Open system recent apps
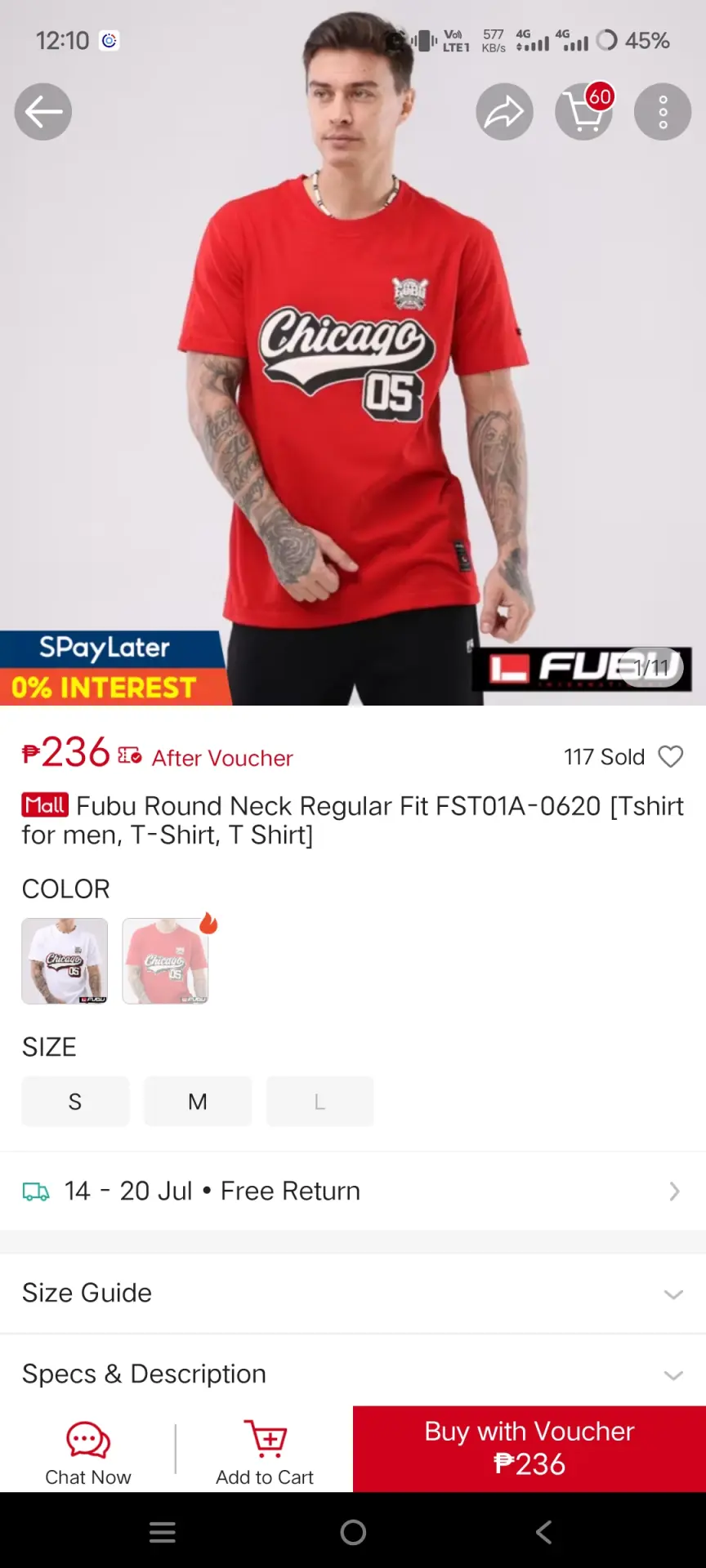Image resolution: width=706 pixels, height=1568 pixels. (x=163, y=1532)
